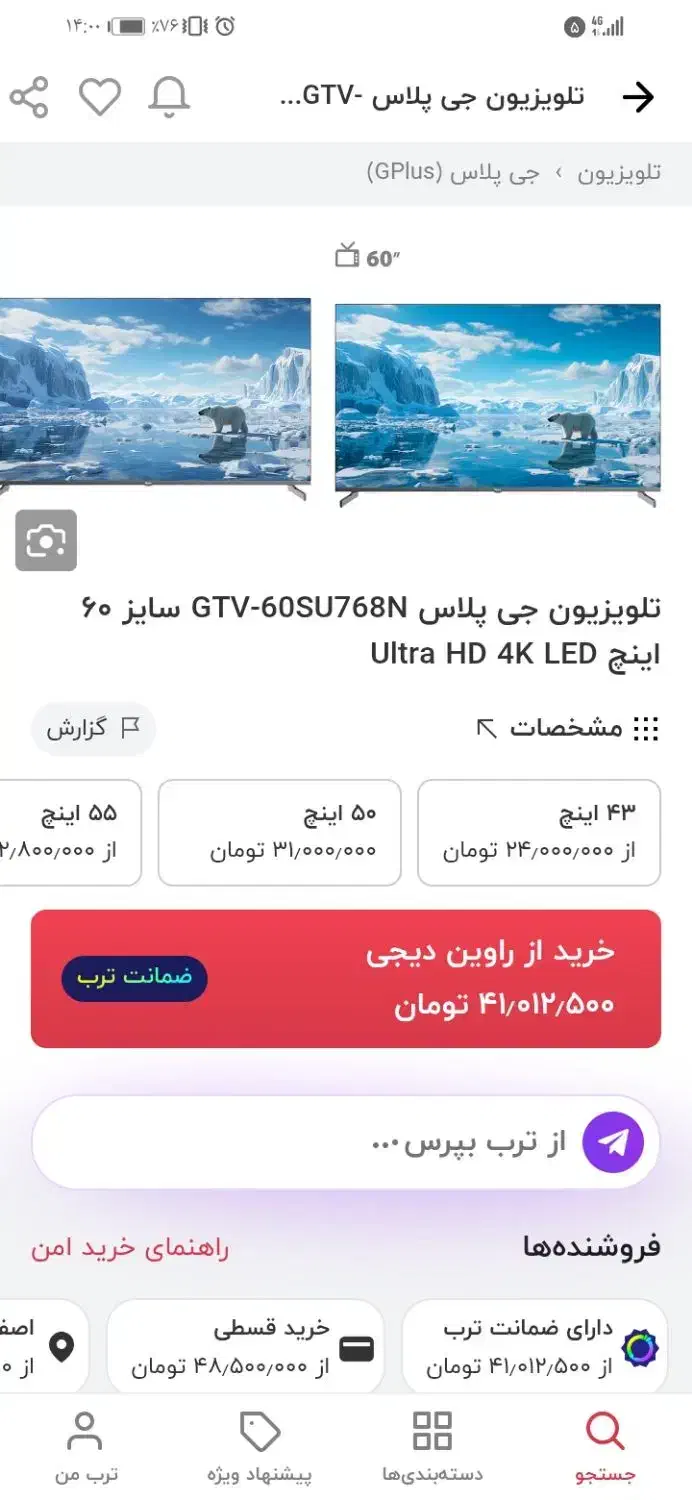Tap the گزارش report button
The image size is (692, 1500).
93,728
